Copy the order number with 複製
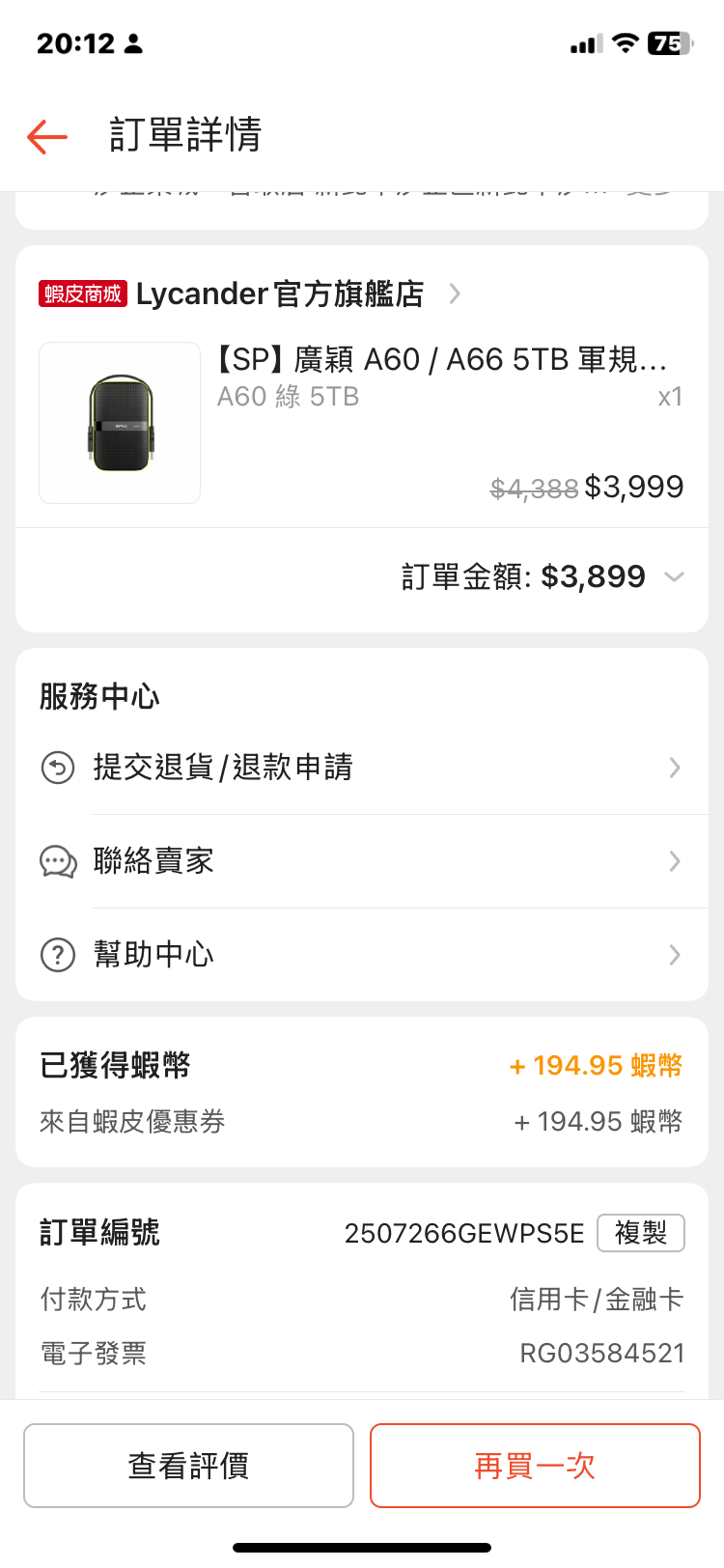The height and width of the screenshot is (1568, 724). pyautogui.click(x=640, y=1233)
